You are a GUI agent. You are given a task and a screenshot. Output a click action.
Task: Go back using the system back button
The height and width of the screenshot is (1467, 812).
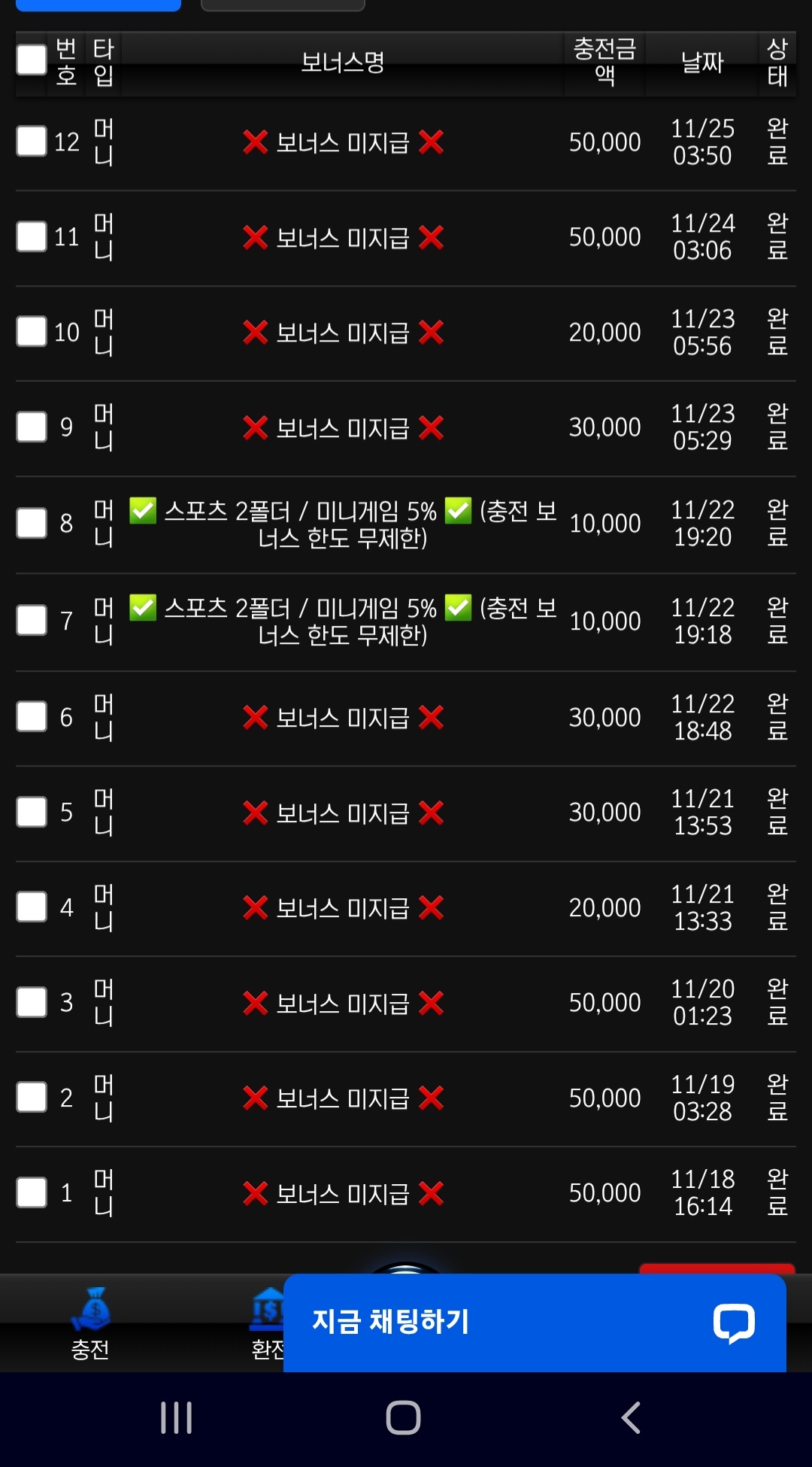pos(631,1418)
